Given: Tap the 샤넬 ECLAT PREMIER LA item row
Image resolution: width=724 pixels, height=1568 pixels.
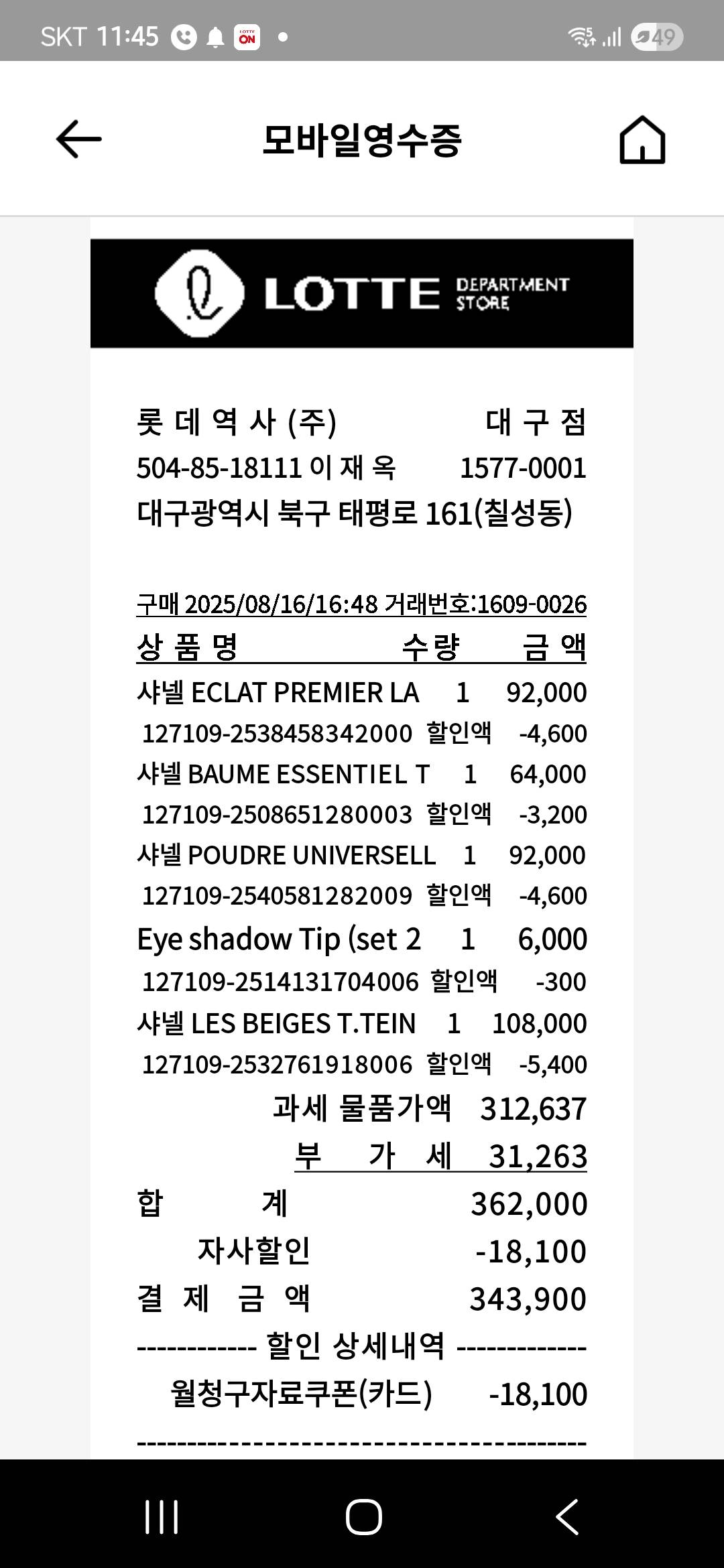Looking at the screenshot, I should (x=362, y=694).
